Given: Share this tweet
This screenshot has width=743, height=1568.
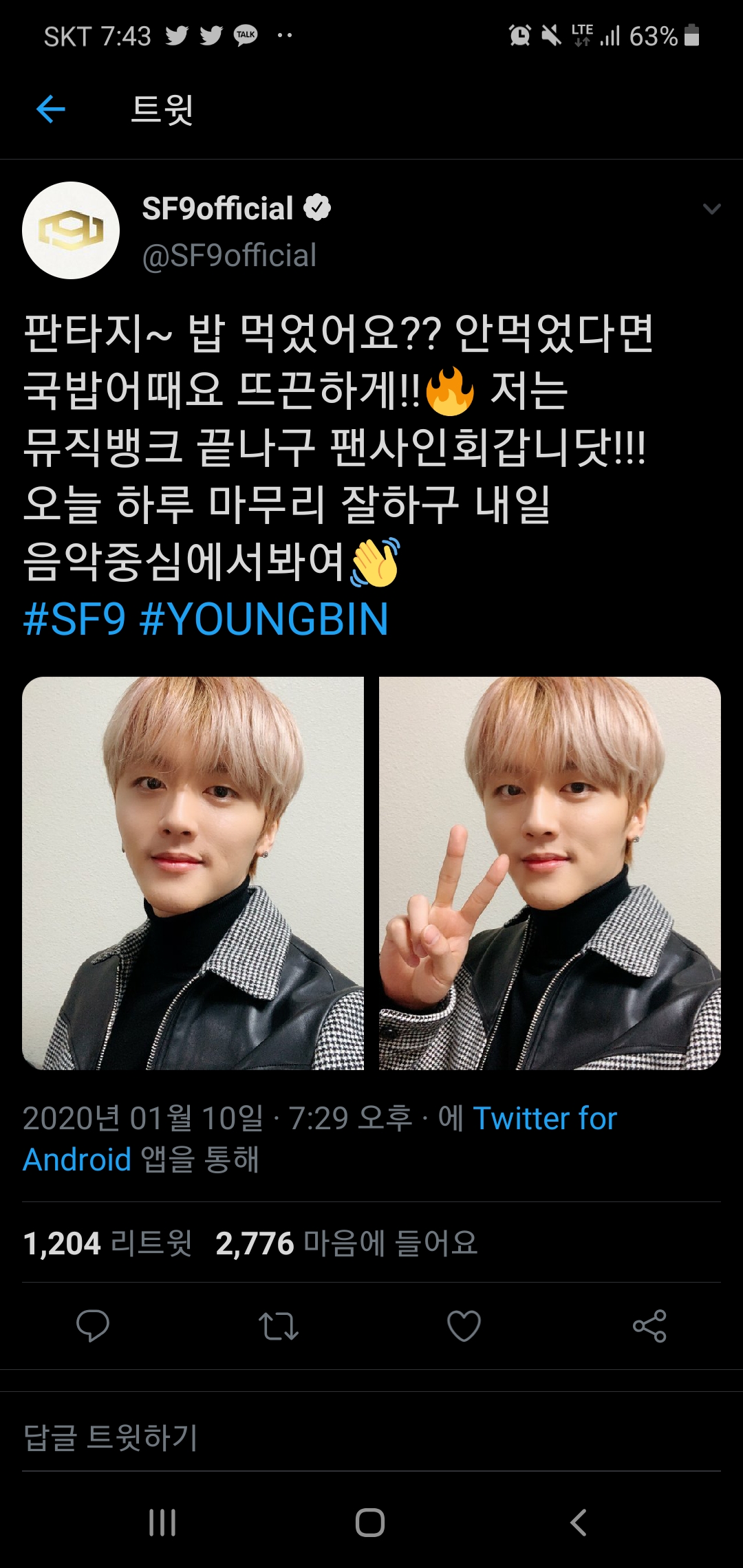Looking at the screenshot, I should (x=649, y=1325).
